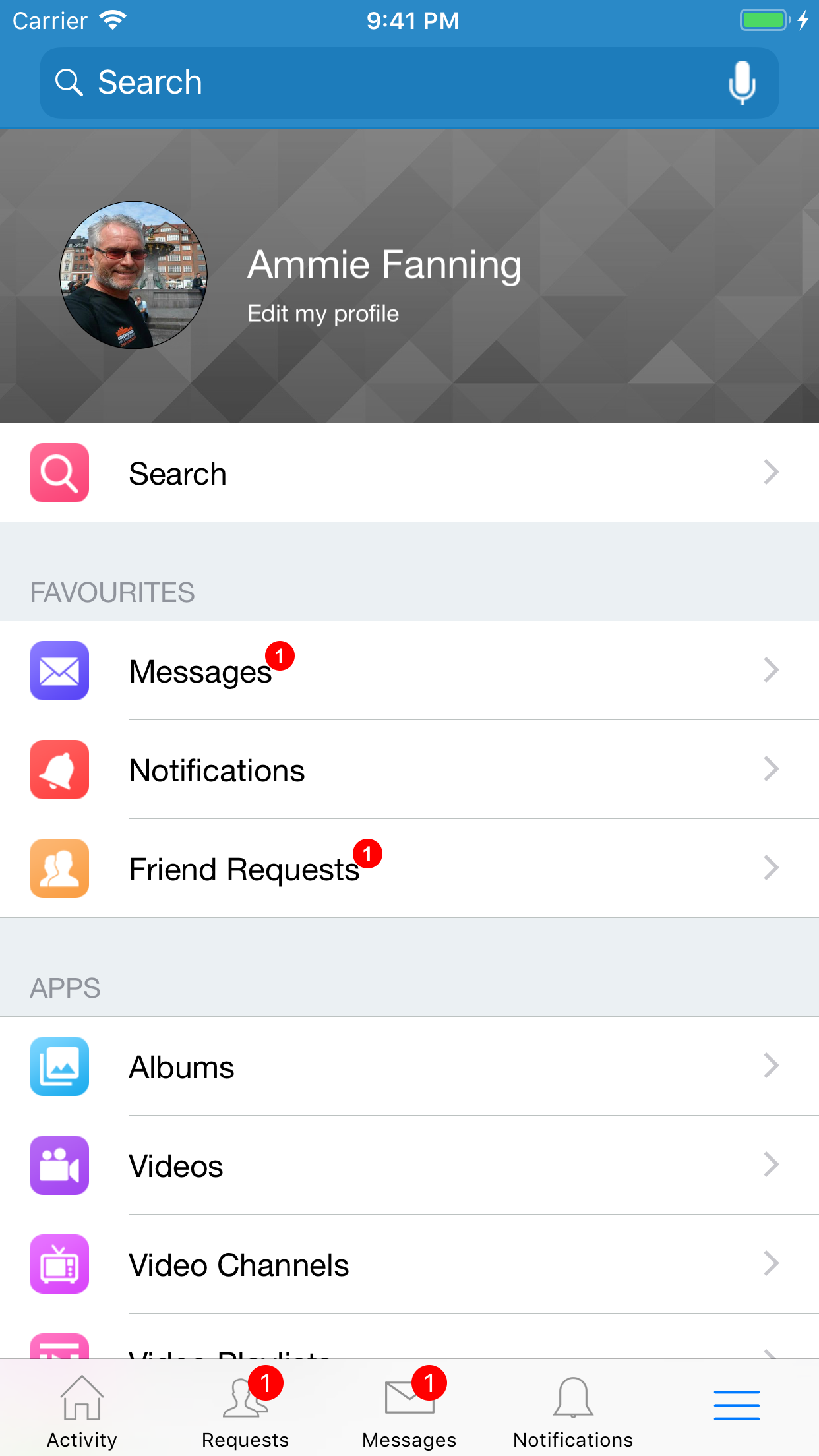Image resolution: width=819 pixels, height=1456 pixels.
Task: Tap the Requests badge in the bottom bar
Action: click(x=266, y=1383)
